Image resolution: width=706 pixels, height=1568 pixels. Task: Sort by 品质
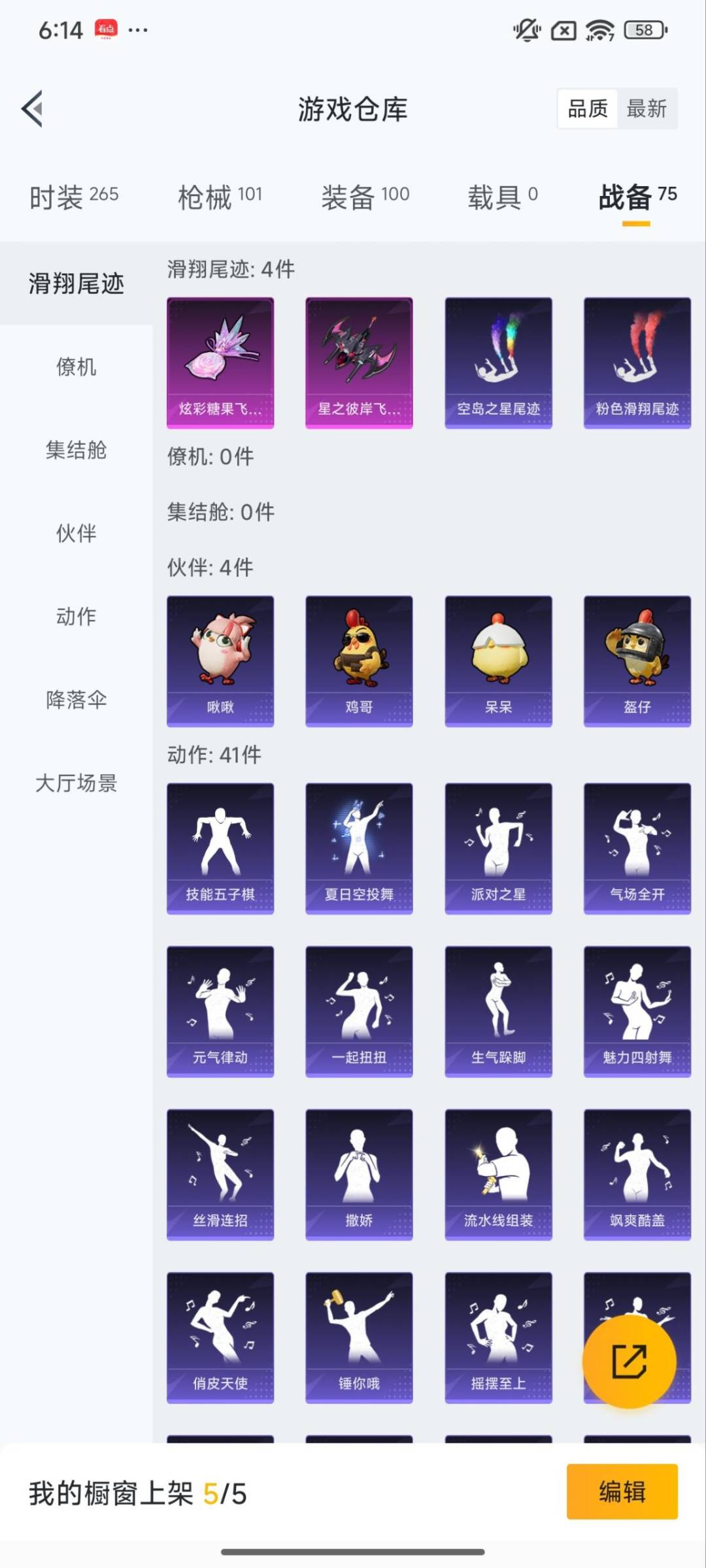point(587,108)
